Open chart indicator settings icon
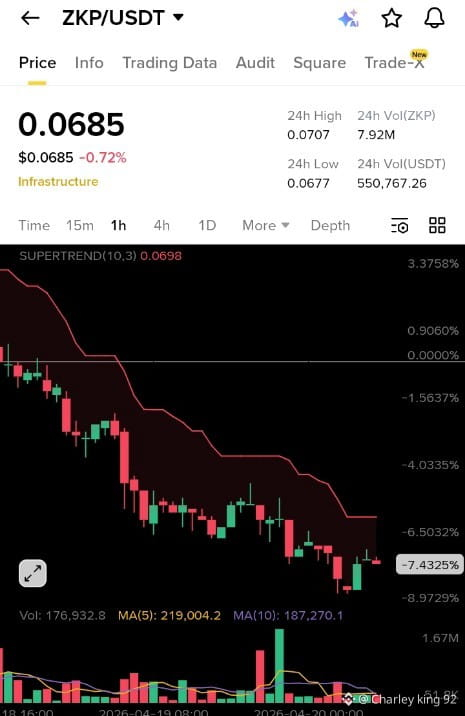 400,226
